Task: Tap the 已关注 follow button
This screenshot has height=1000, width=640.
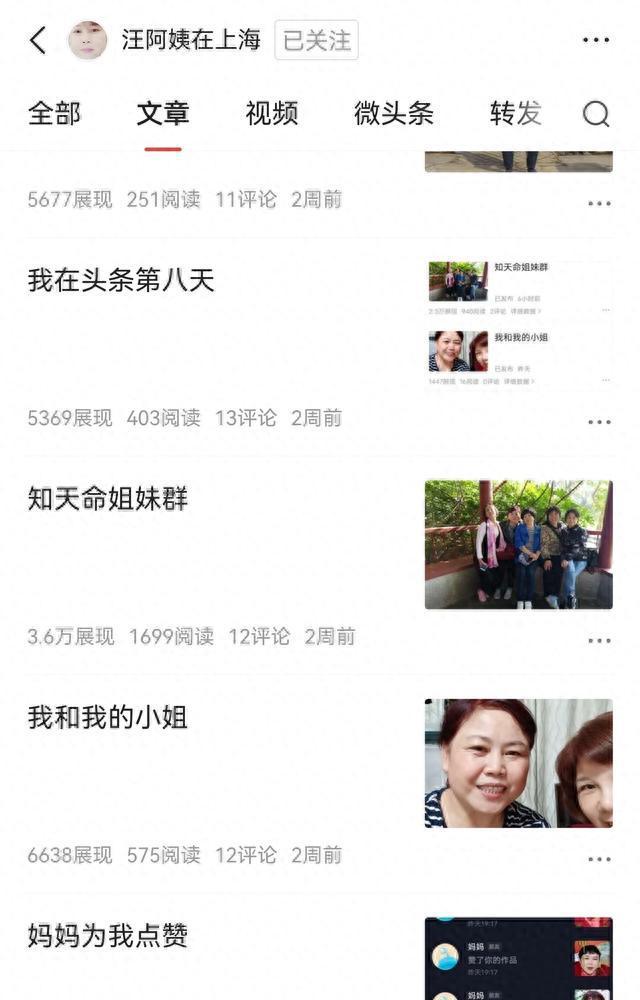Action: point(316,40)
